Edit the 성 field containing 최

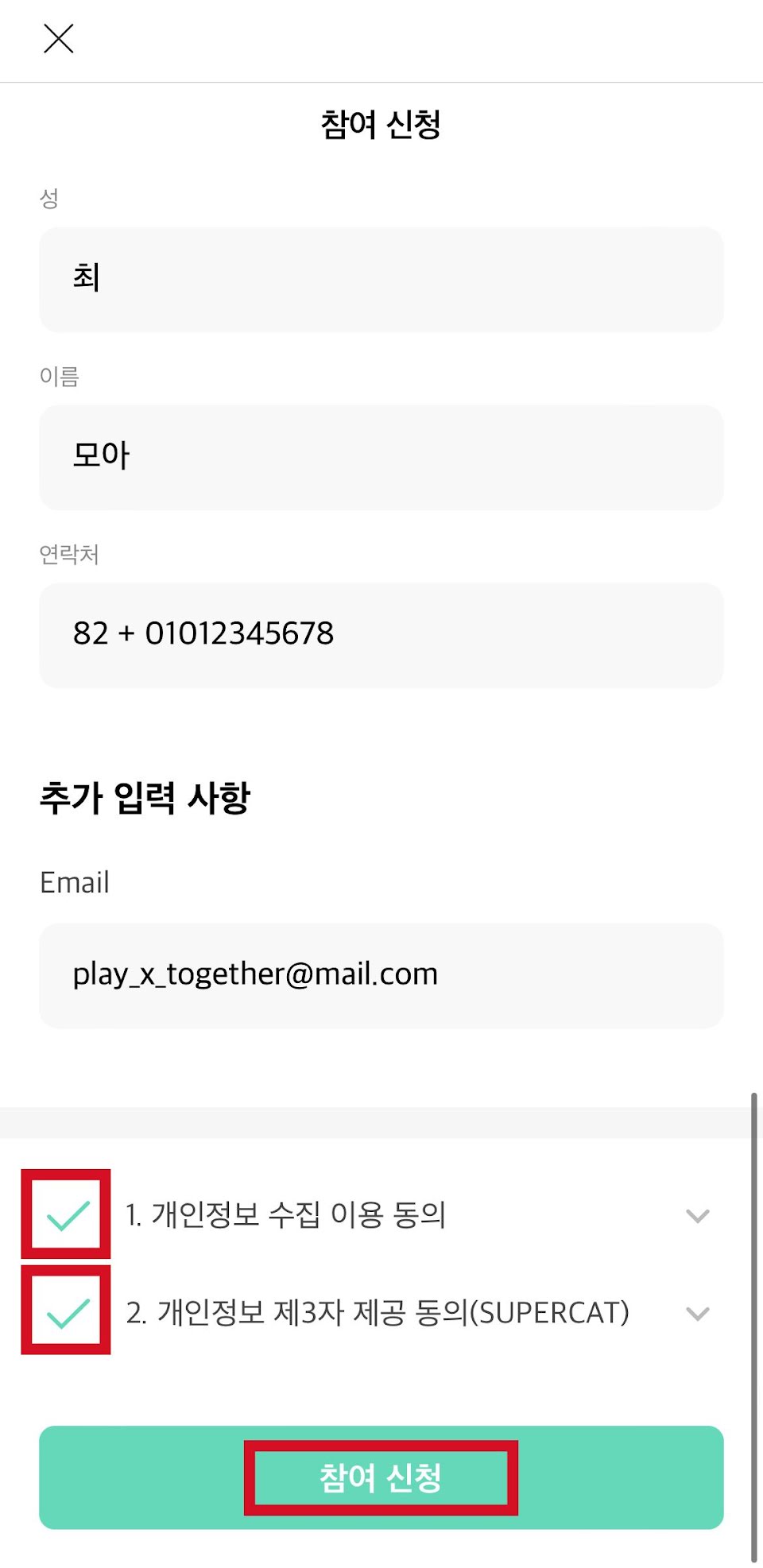tap(381, 279)
